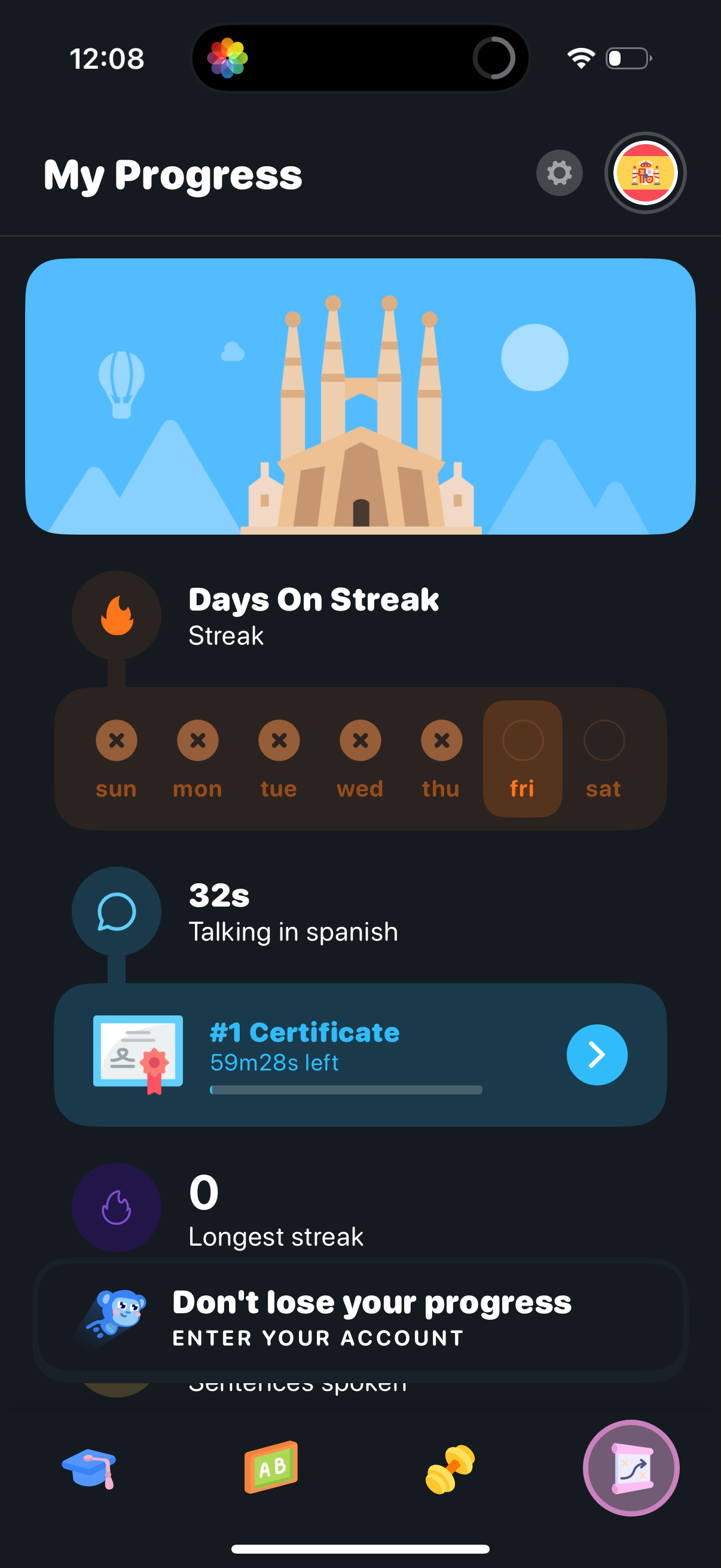
Task: Toggle the missed streak mark on Sunday
Action: point(116,740)
